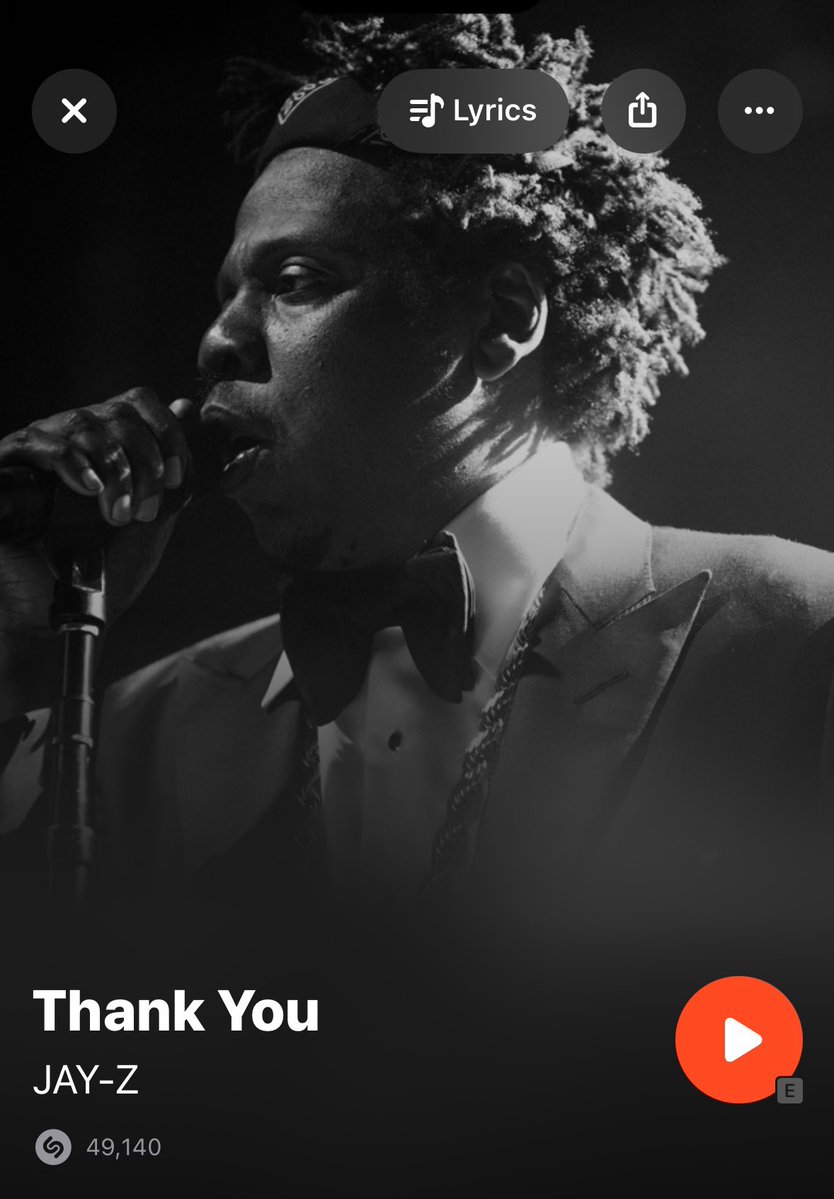Play Thank You by JAY-Z
Viewport: 834px width, 1199px height.
coord(739,1040)
